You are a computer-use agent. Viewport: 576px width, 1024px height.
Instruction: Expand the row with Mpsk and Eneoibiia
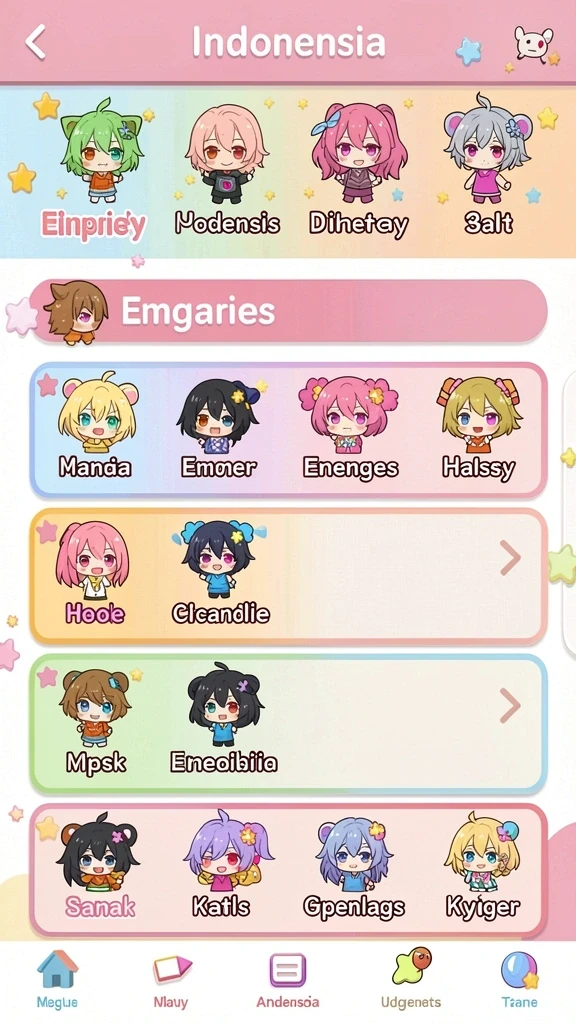510,707
